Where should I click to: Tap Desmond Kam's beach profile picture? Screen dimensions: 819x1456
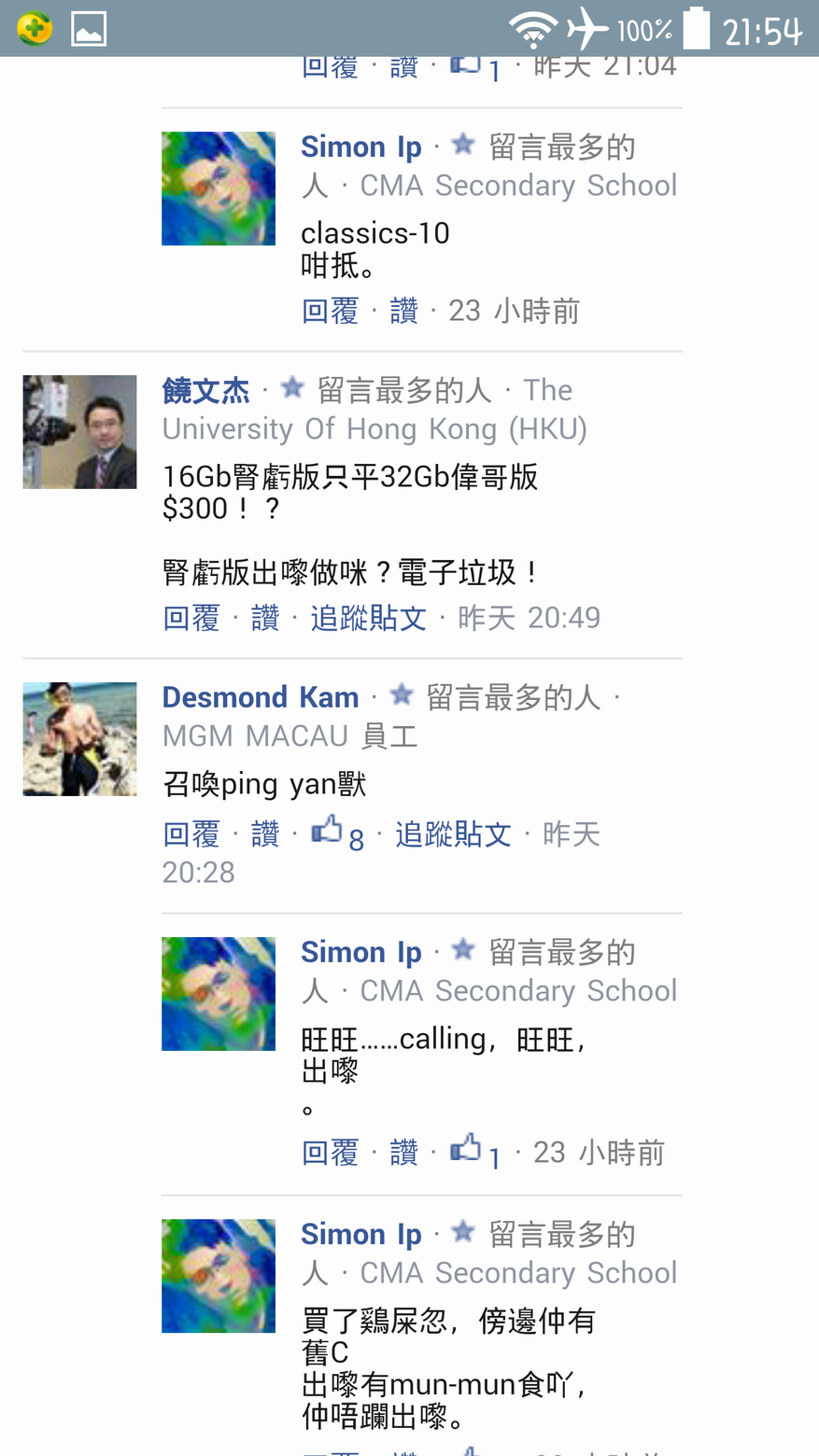[x=79, y=739]
